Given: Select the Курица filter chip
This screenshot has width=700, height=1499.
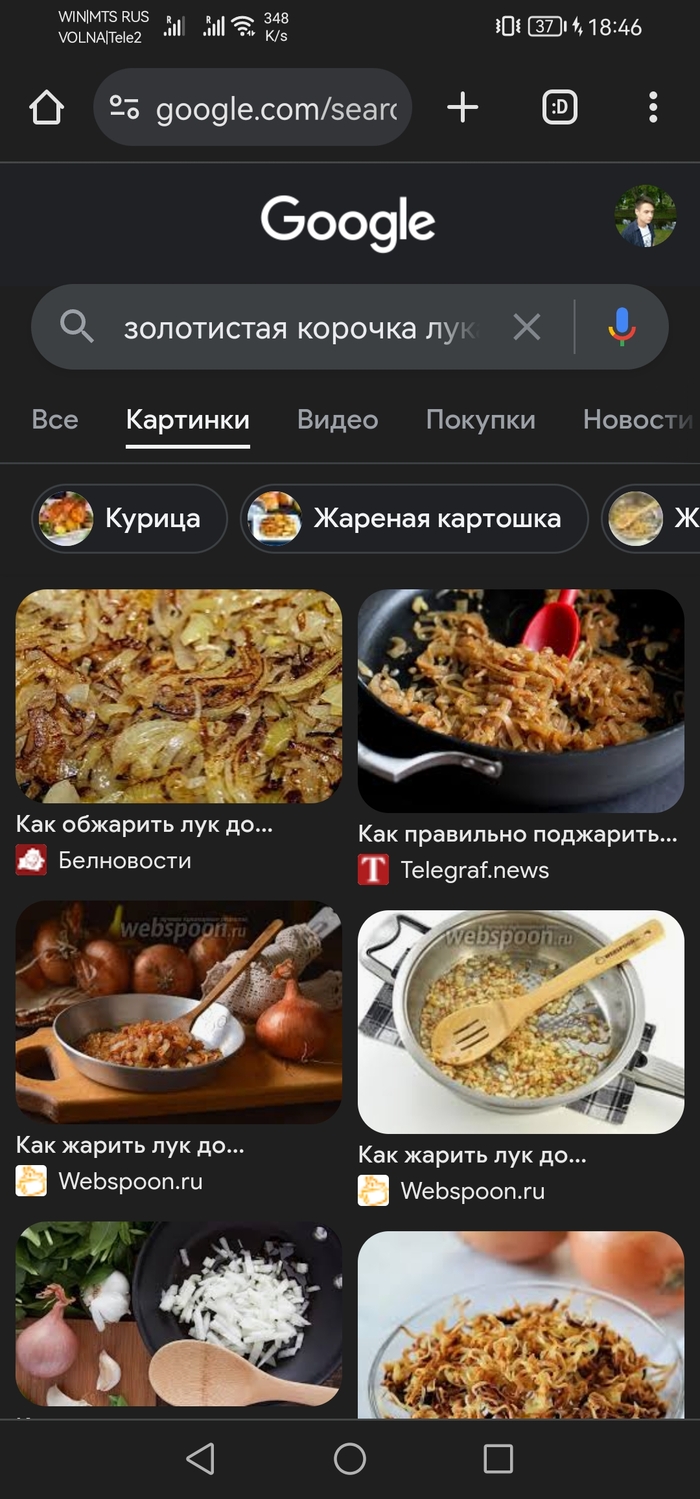Looking at the screenshot, I should coord(129,518).
